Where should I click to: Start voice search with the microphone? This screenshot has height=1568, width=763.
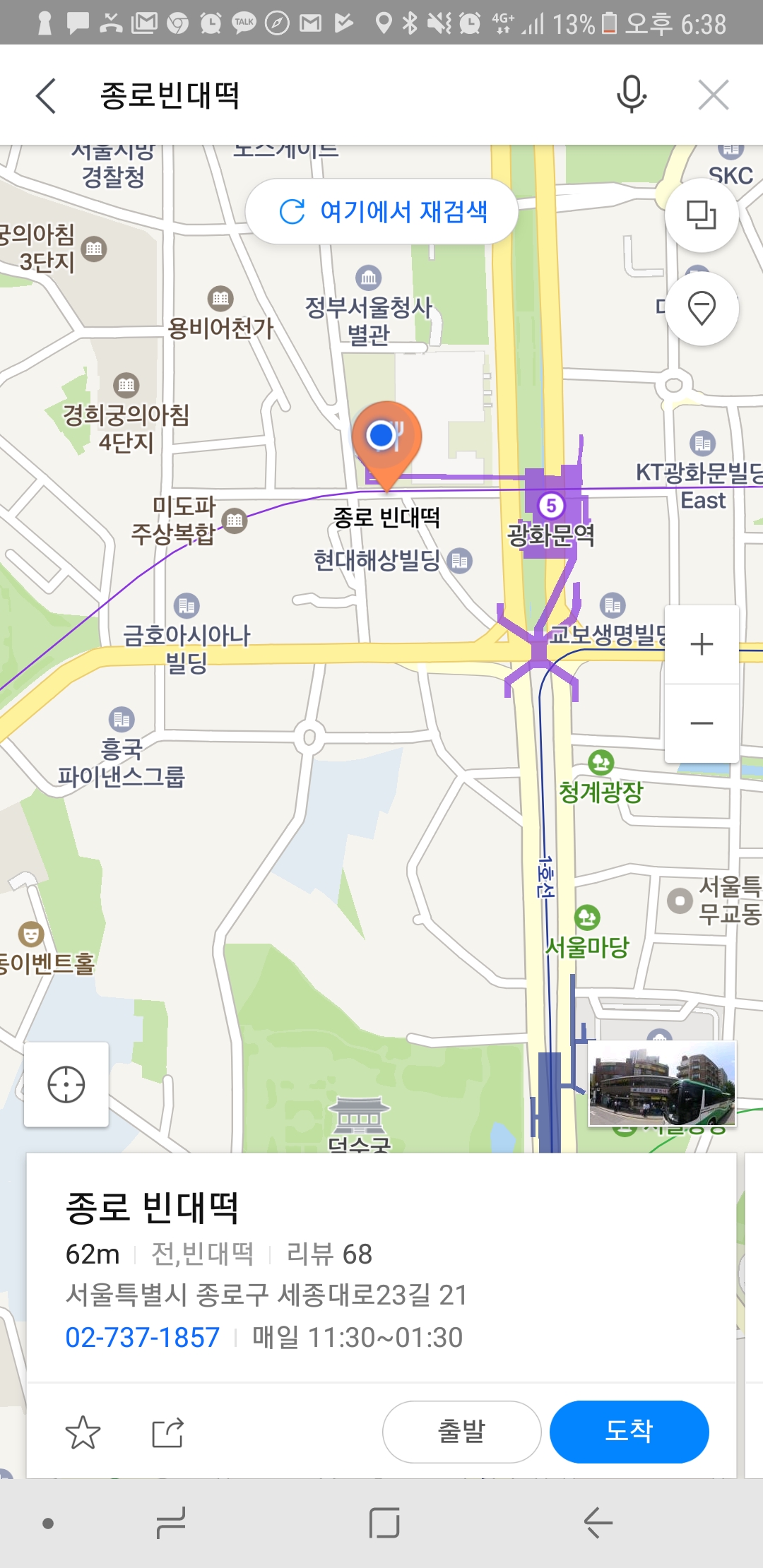631,95
